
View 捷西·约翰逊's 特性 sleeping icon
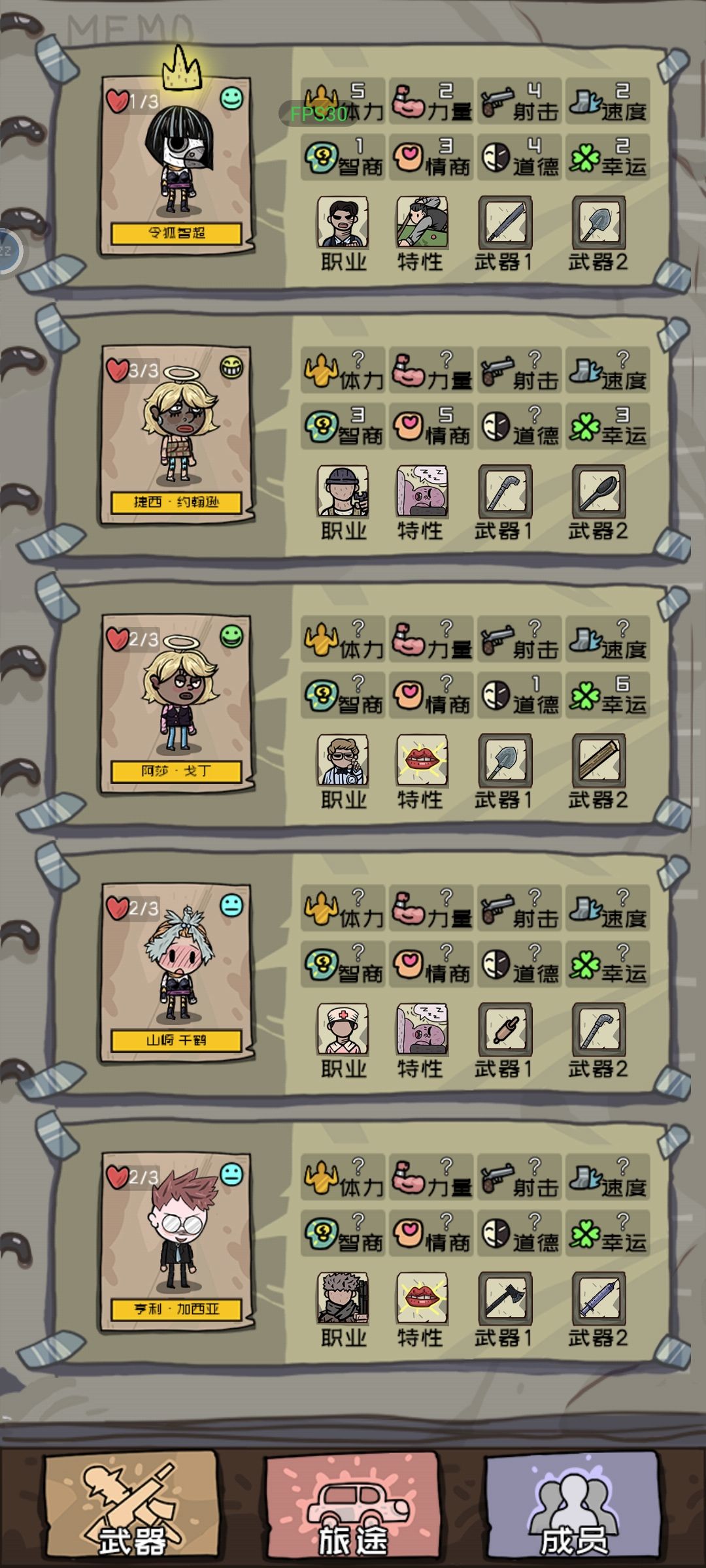pos(422,492)
